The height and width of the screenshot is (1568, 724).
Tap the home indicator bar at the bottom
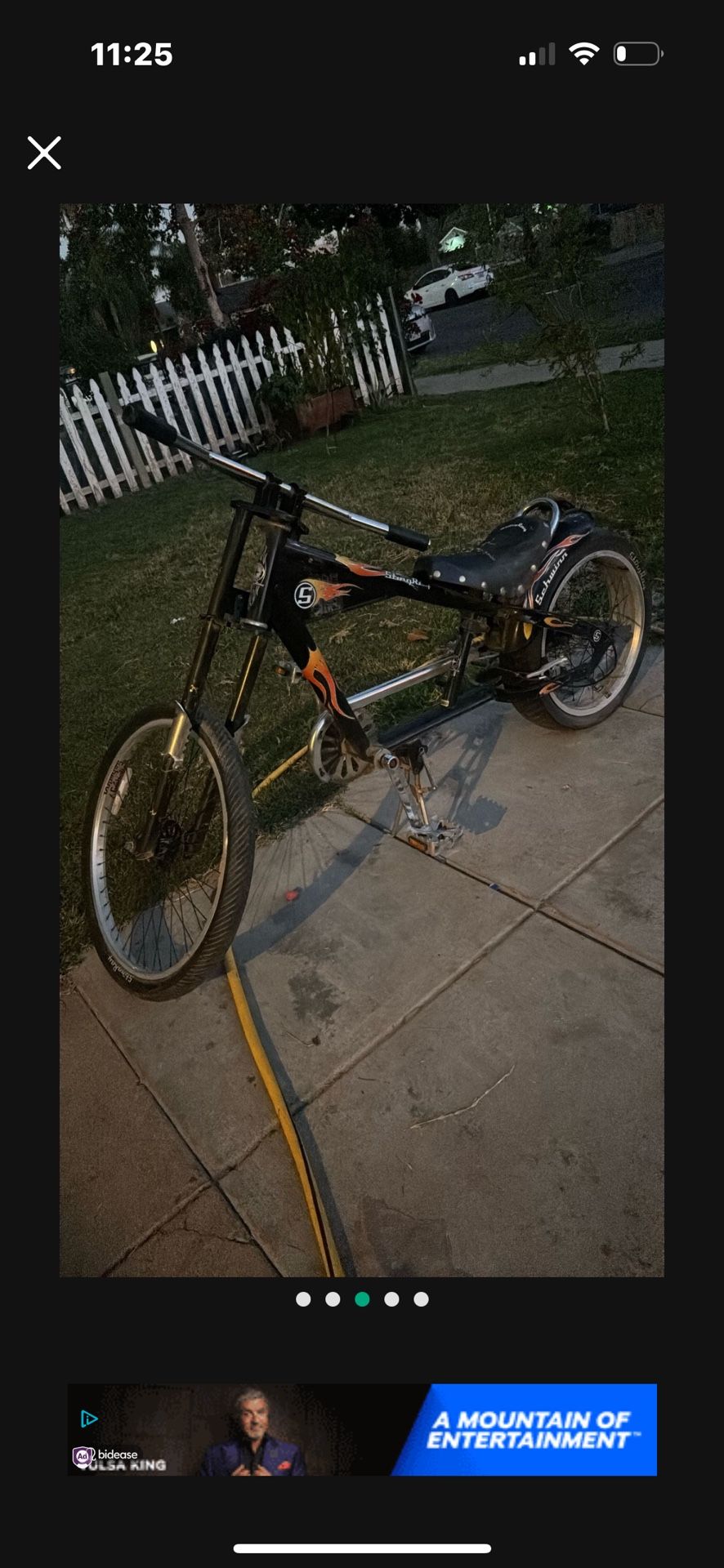pyautogui.click(x=362, y=1548)
